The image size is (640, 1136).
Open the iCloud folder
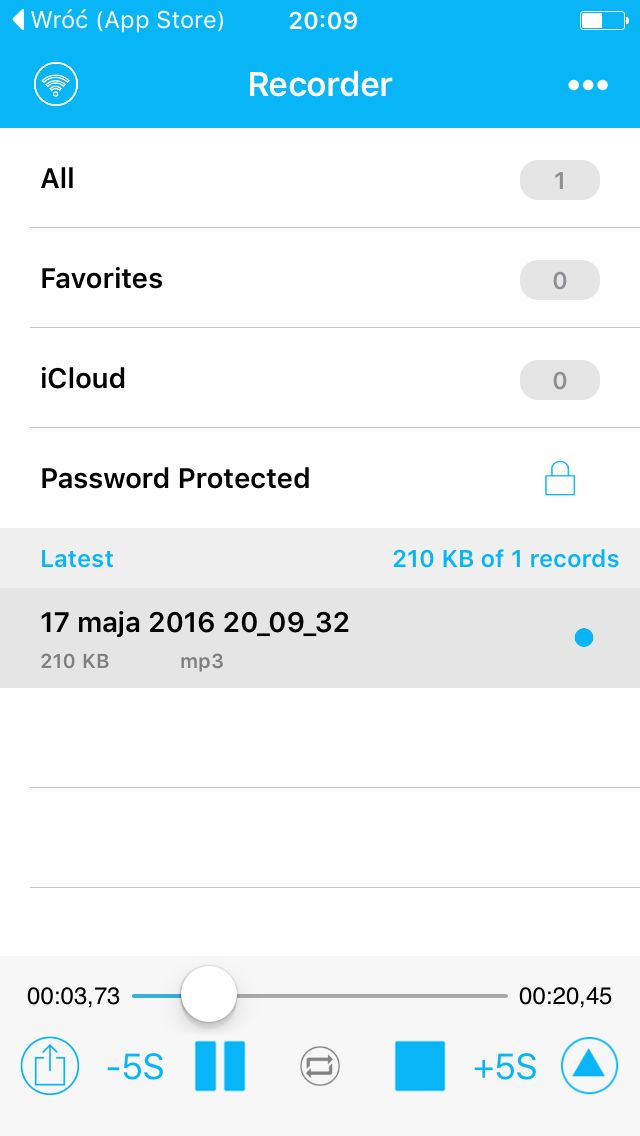point(320,378)
